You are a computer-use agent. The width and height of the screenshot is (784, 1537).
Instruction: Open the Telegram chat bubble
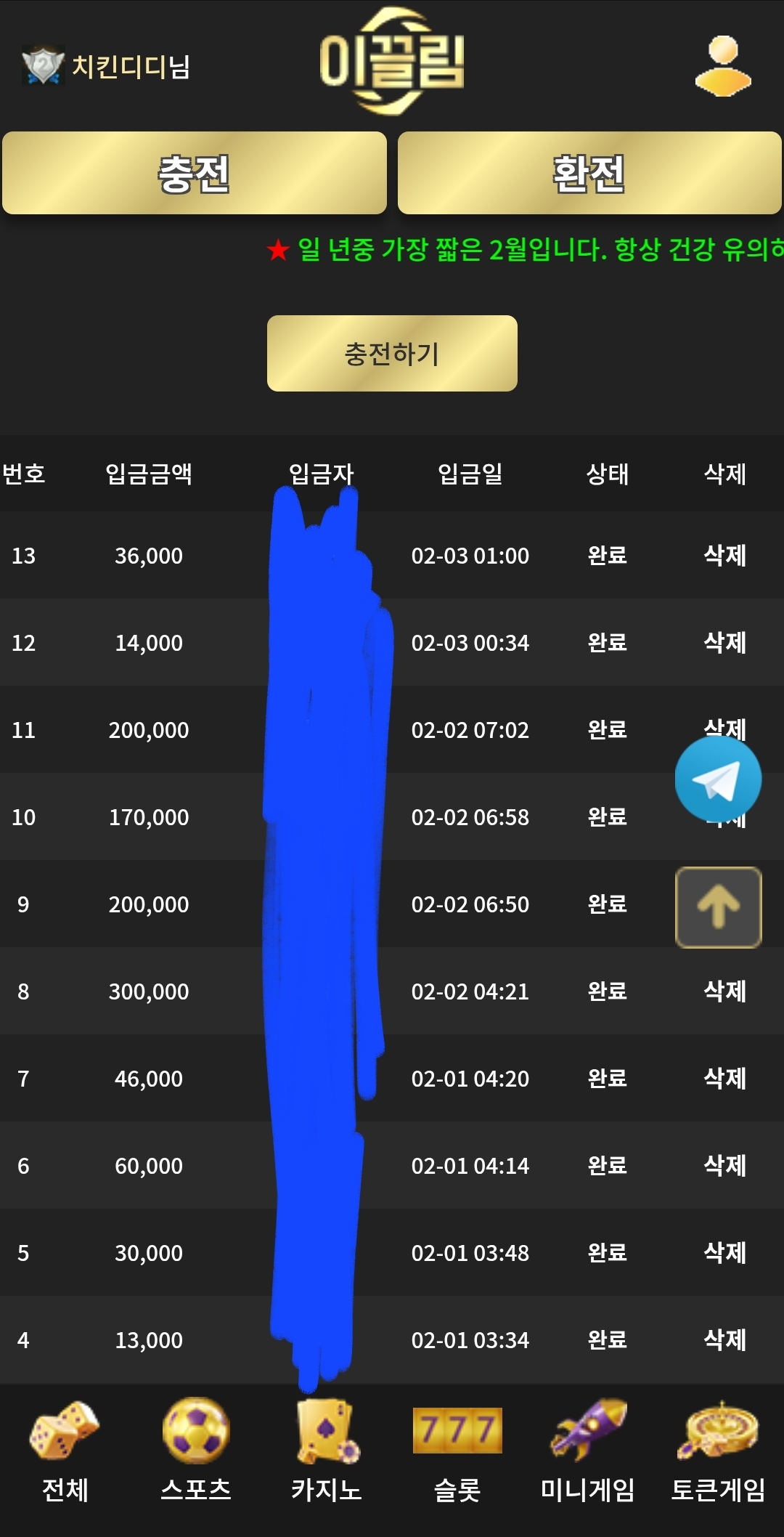click(x=718, y=779)
